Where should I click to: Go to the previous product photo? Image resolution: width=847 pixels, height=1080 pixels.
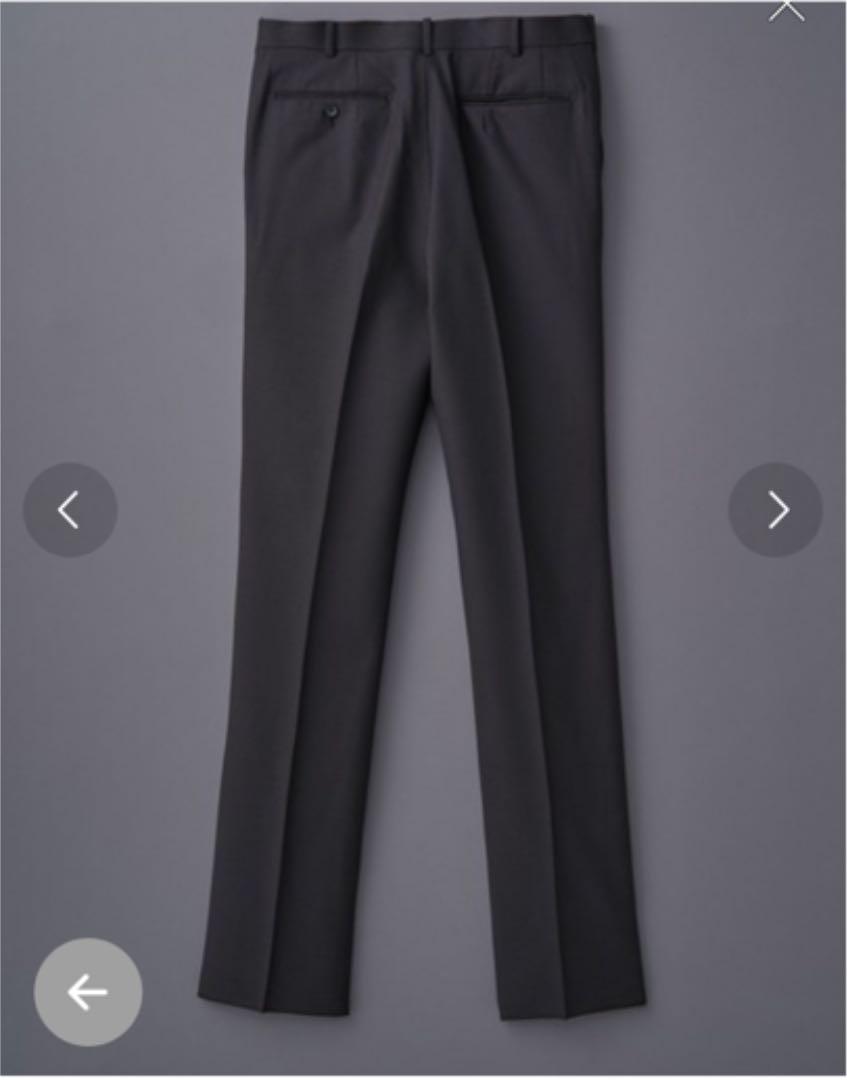coord(70,510)
